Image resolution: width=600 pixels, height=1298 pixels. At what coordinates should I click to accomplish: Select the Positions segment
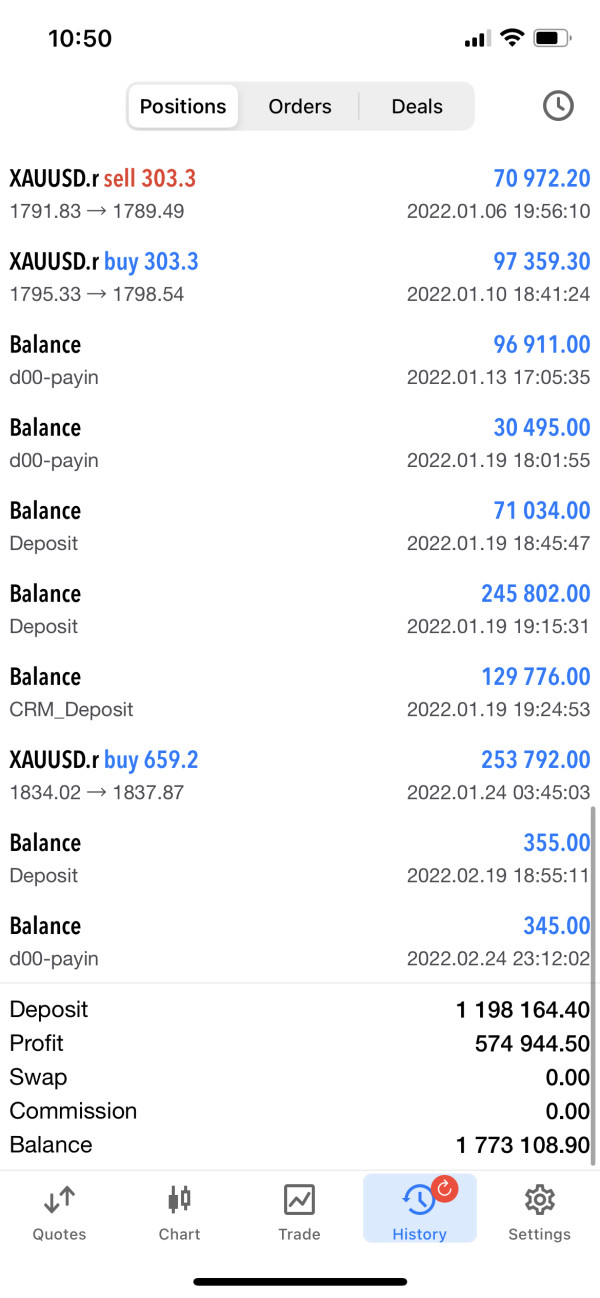coord(183,106)
